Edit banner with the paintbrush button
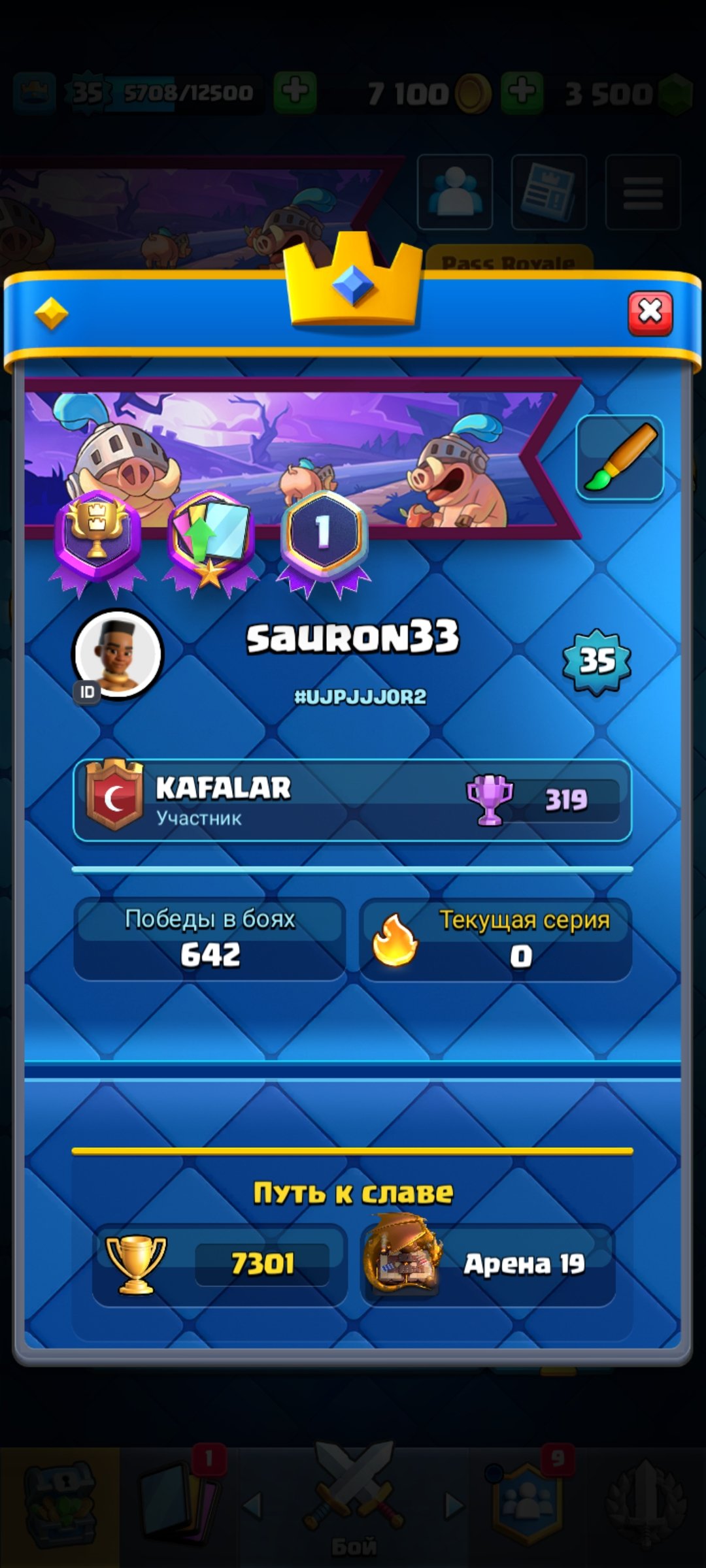This screenshot has width=706, height=1568. [619, 458]
